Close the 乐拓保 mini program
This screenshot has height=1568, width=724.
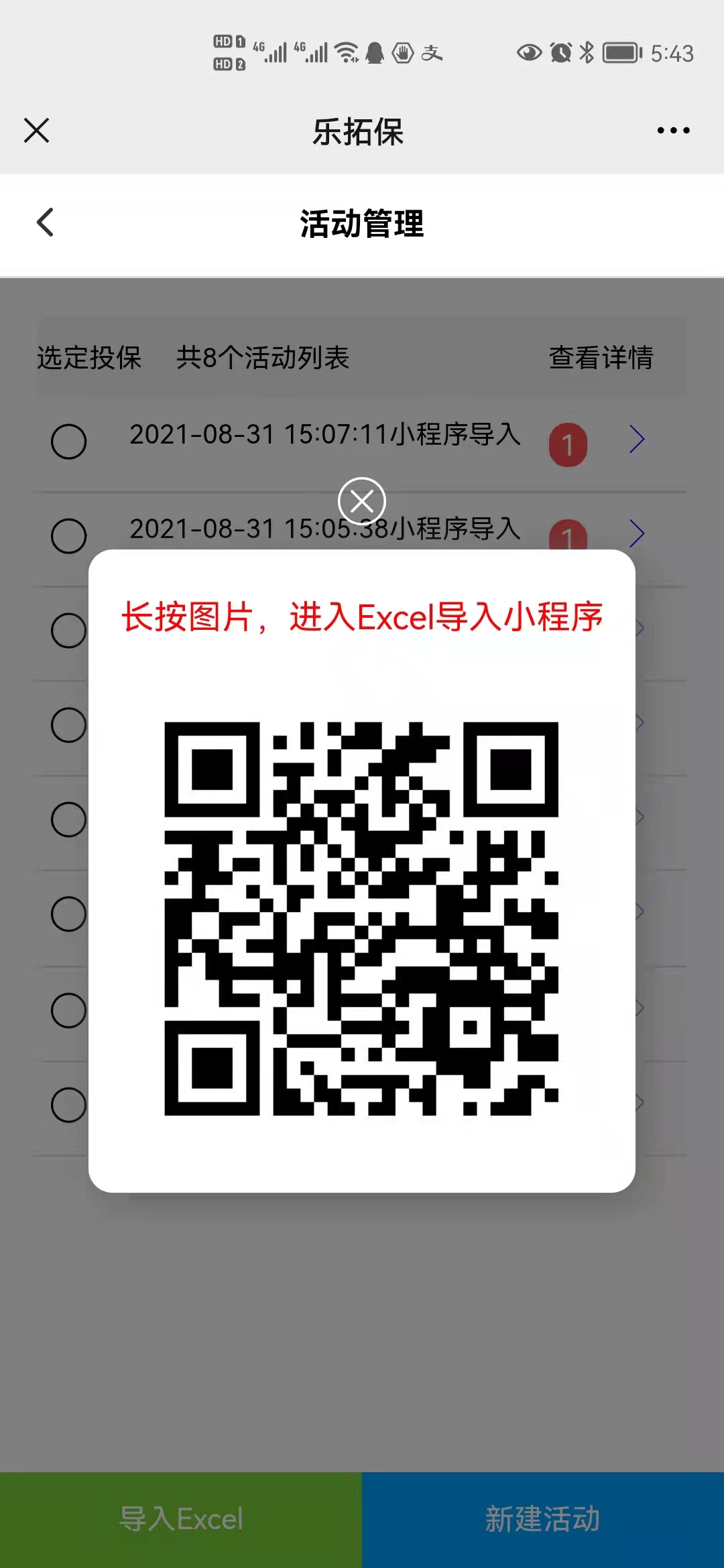[37, 131]
